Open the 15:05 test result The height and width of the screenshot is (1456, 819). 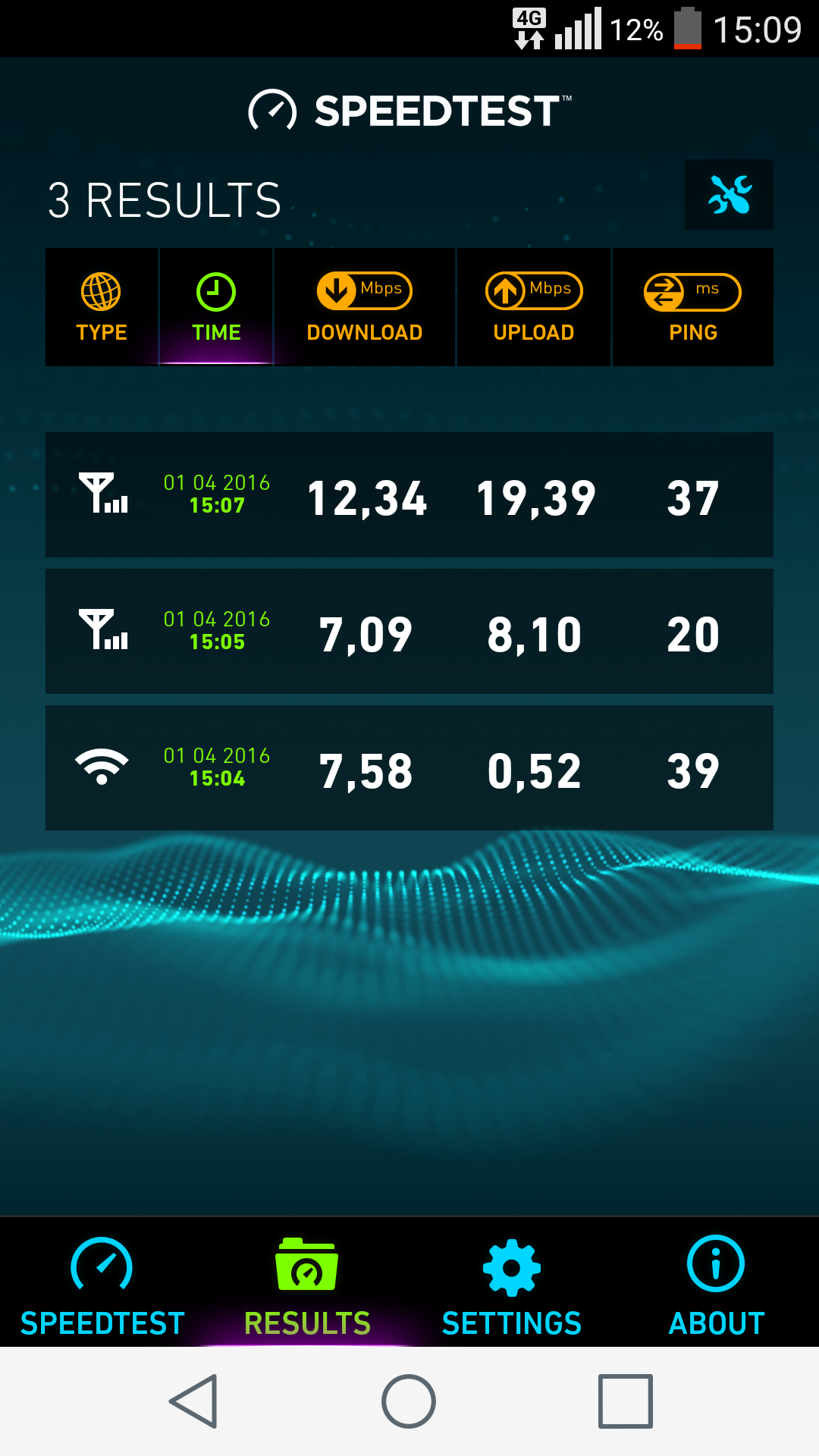409,632
